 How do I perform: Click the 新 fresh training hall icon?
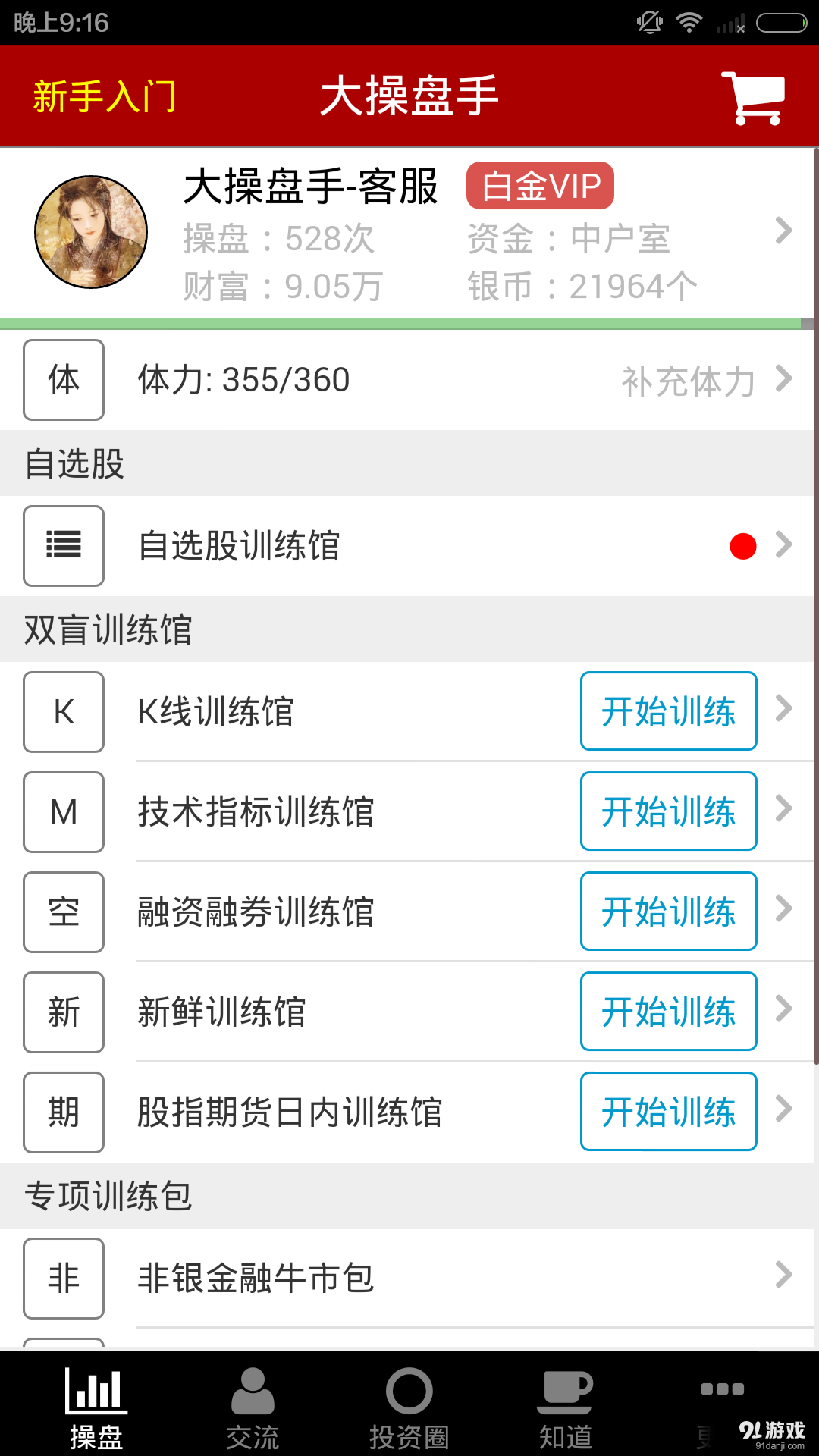pyautogui.click(x=63, y=1012)
